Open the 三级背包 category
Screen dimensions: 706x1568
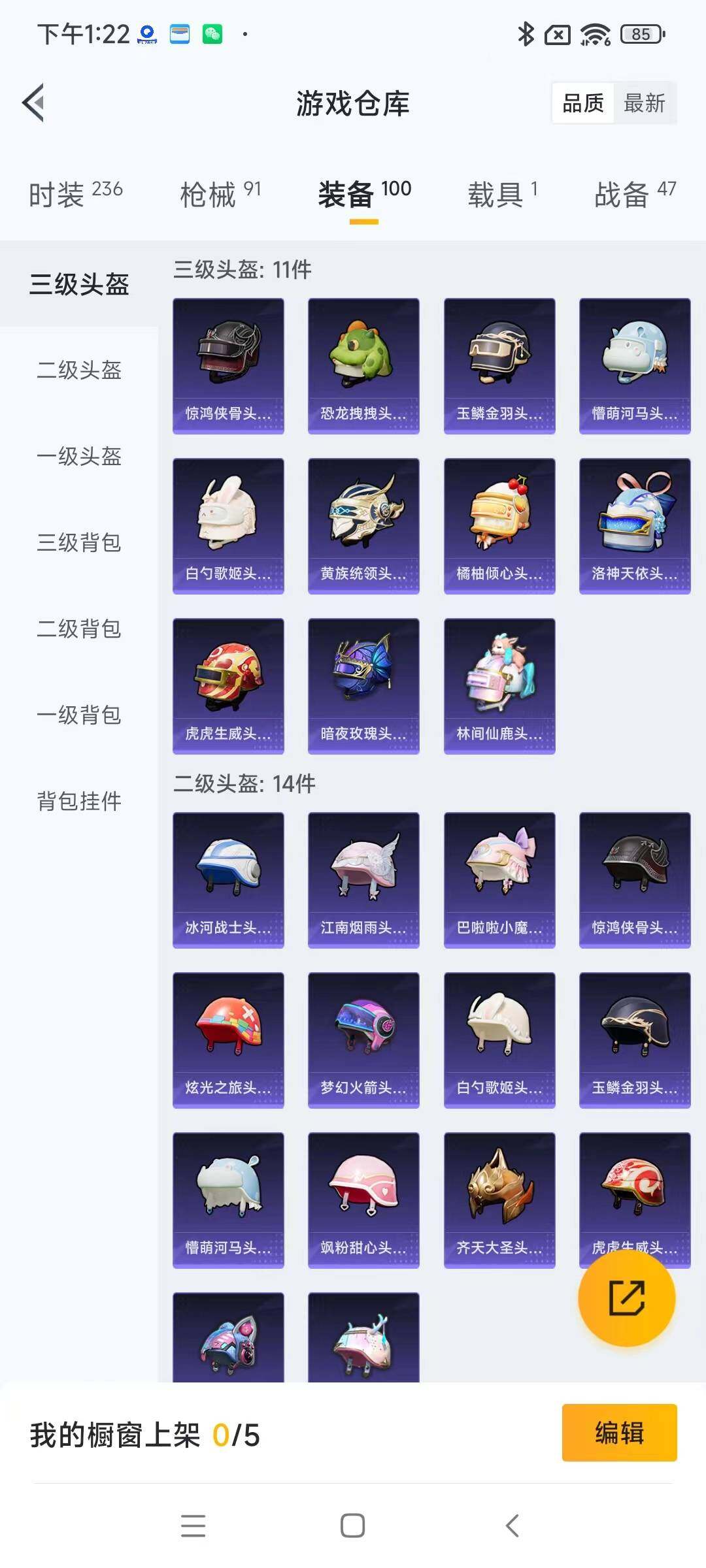(79, 543)
